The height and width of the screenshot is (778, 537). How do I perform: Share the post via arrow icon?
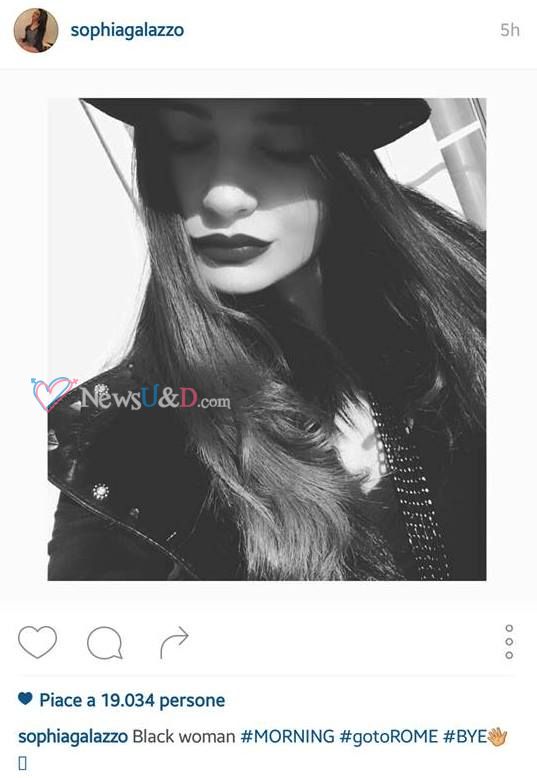[x=175, y=642]
